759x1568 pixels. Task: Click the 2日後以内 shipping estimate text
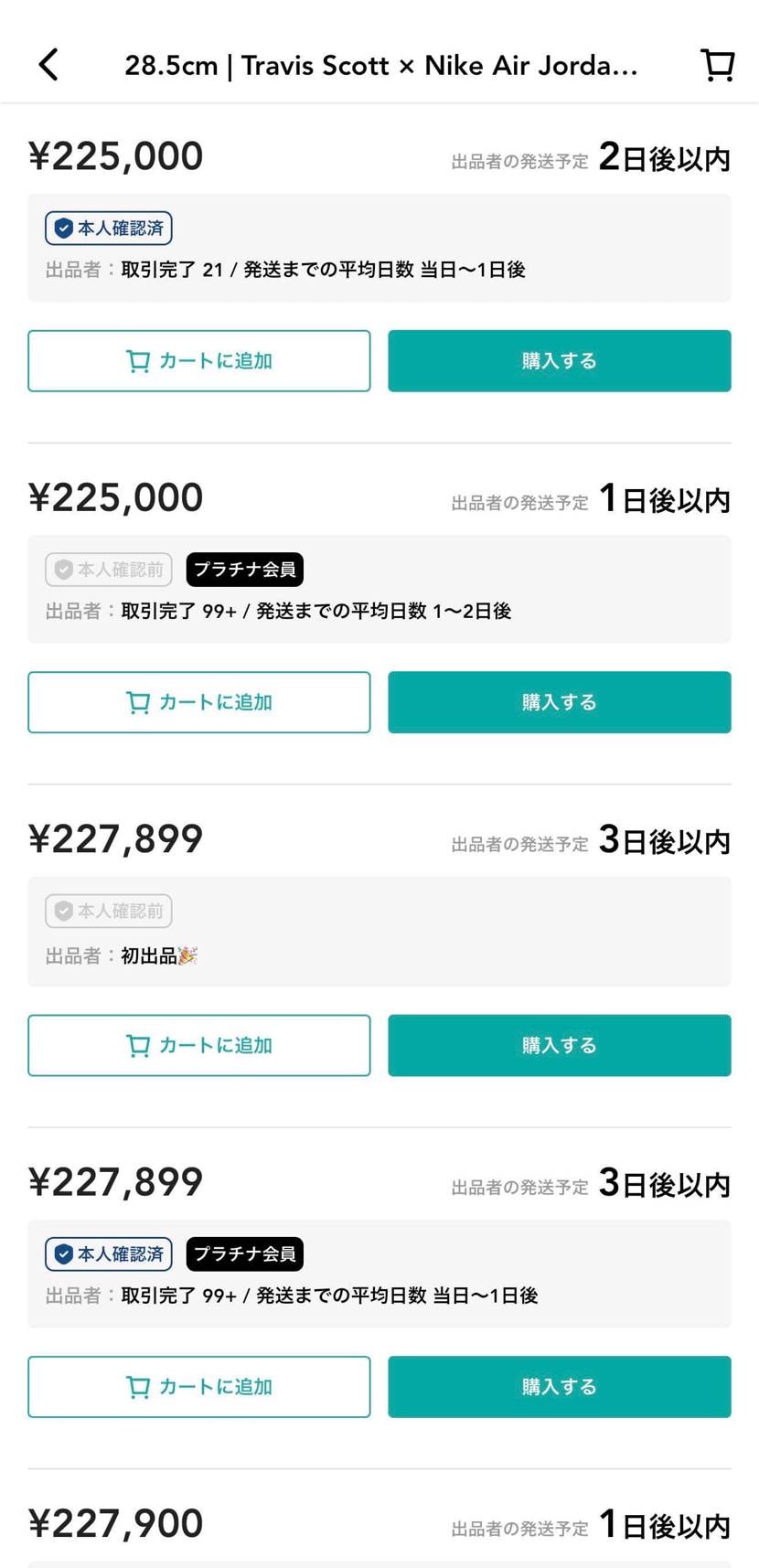664,157
